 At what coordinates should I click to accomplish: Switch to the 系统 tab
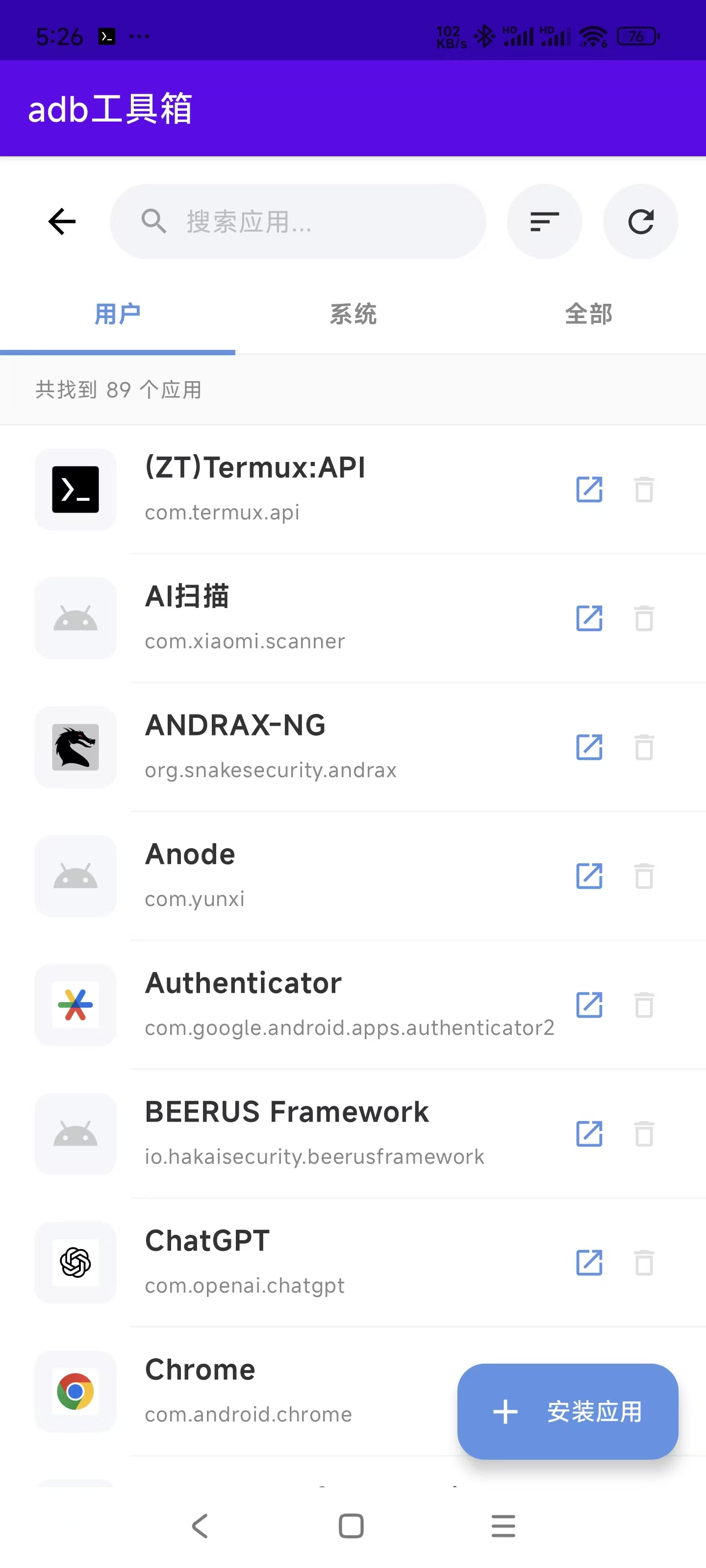[x=353, y=314]
